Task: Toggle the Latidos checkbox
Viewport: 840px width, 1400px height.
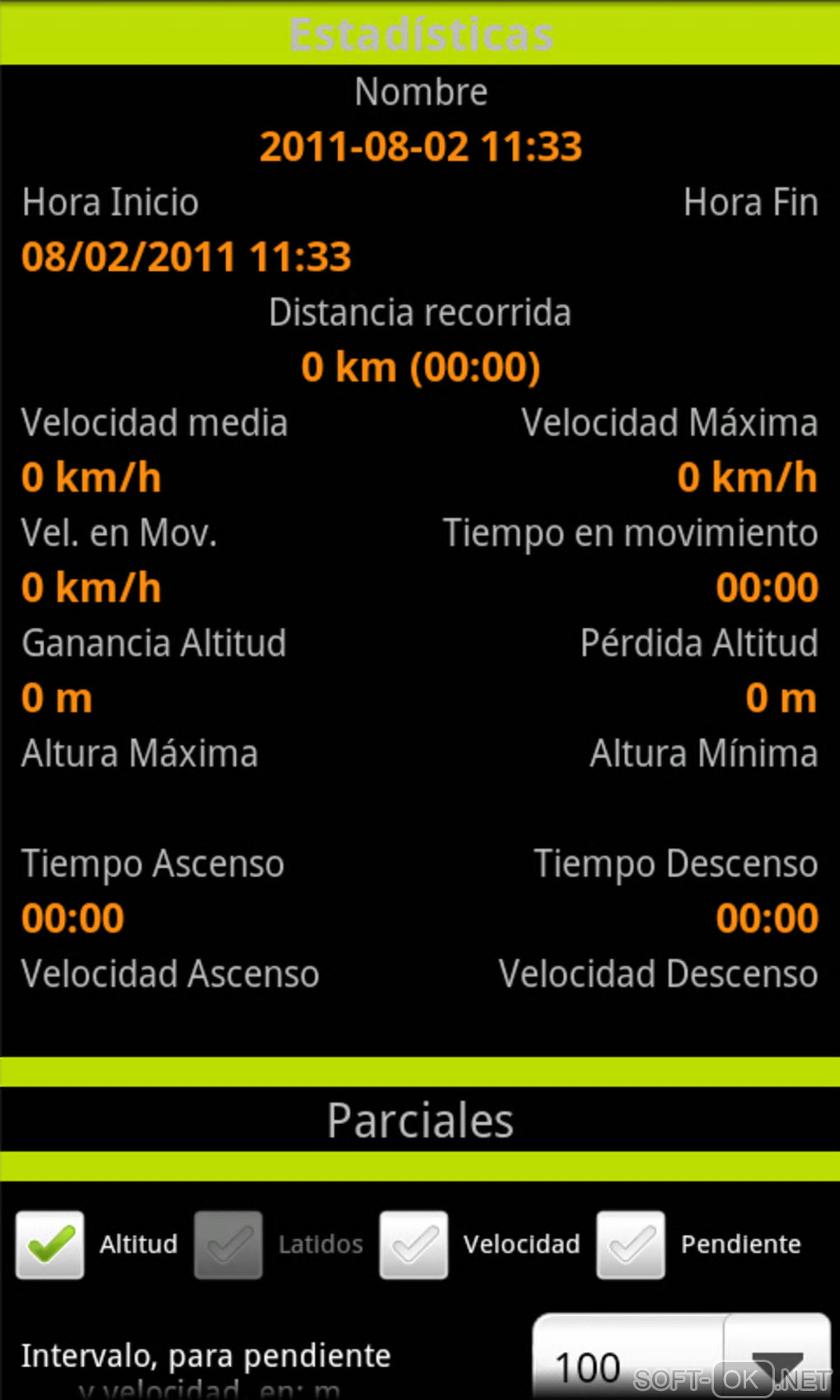Action: [228, 1244]
